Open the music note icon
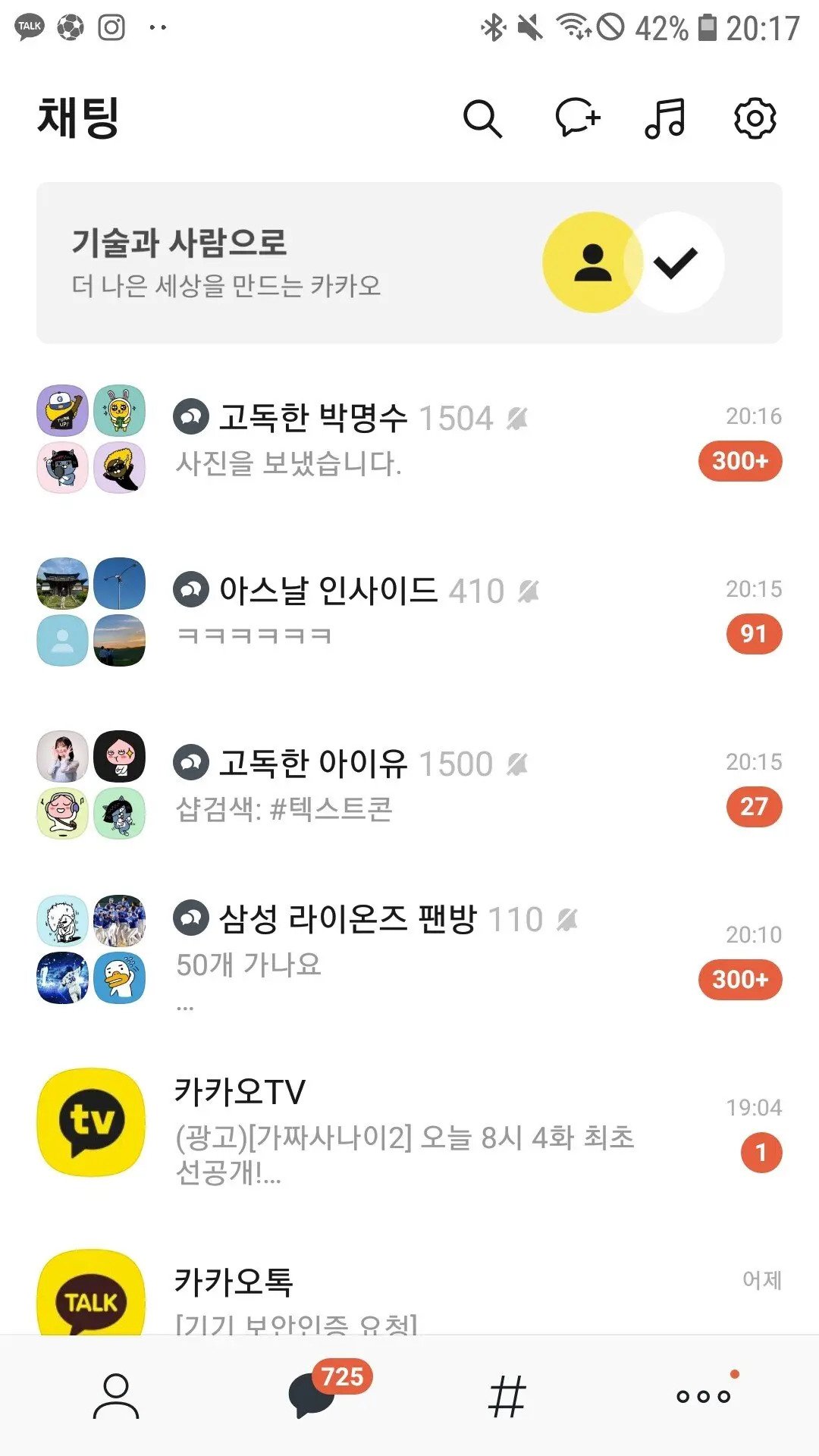Image resolution: width=819 pixels, height=1456 pixels. [x=665, y=119]
